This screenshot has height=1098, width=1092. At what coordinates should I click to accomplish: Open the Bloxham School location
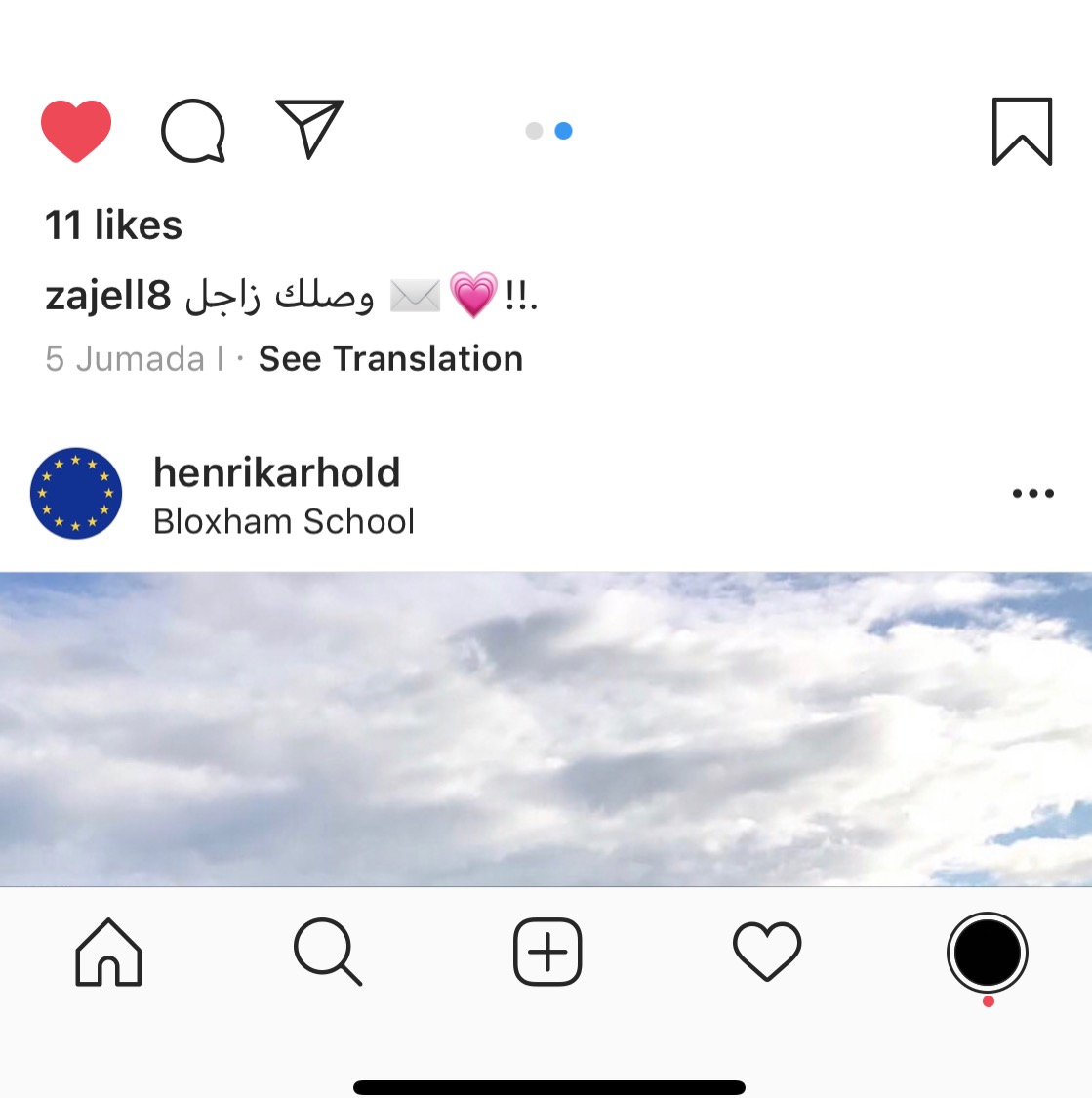point(284,522)
